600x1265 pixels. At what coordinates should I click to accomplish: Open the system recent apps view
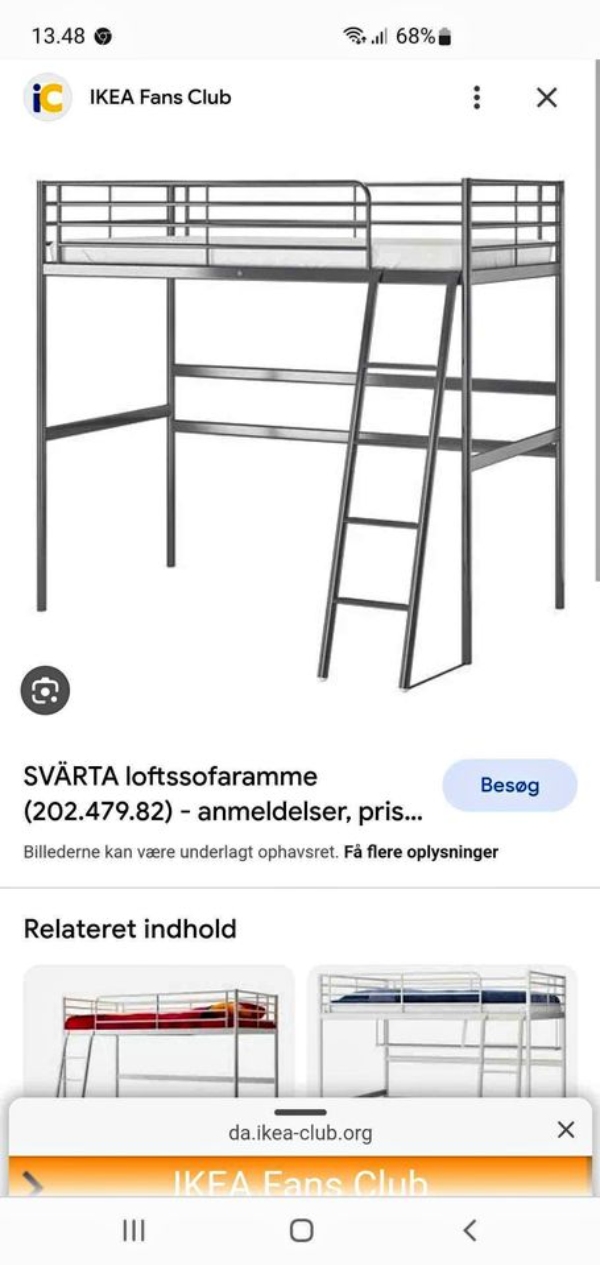[133, 1230]
